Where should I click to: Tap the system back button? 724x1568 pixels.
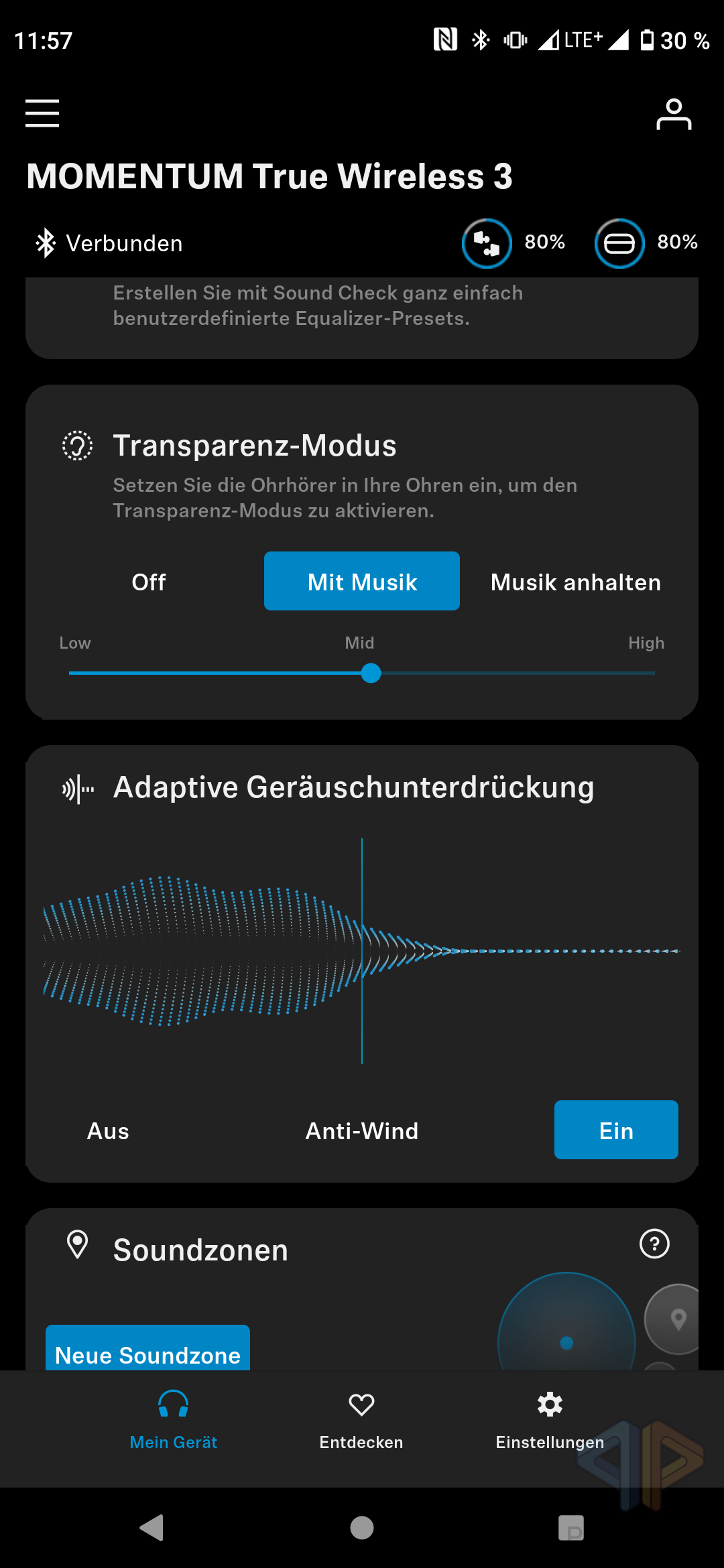(x=152, y=1528)
